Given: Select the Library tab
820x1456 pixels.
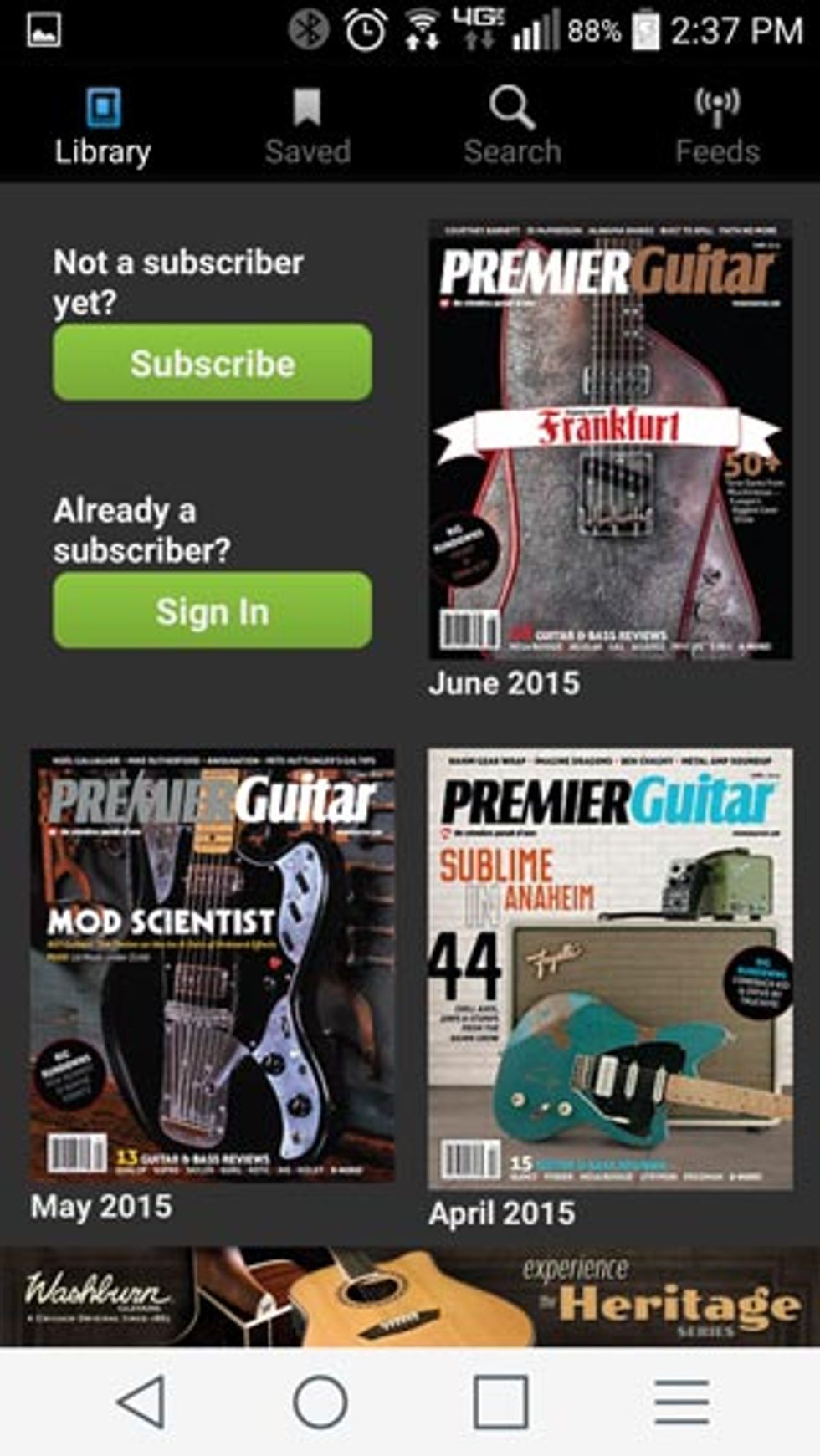Looking at the screenshot, I should (103, 128).
